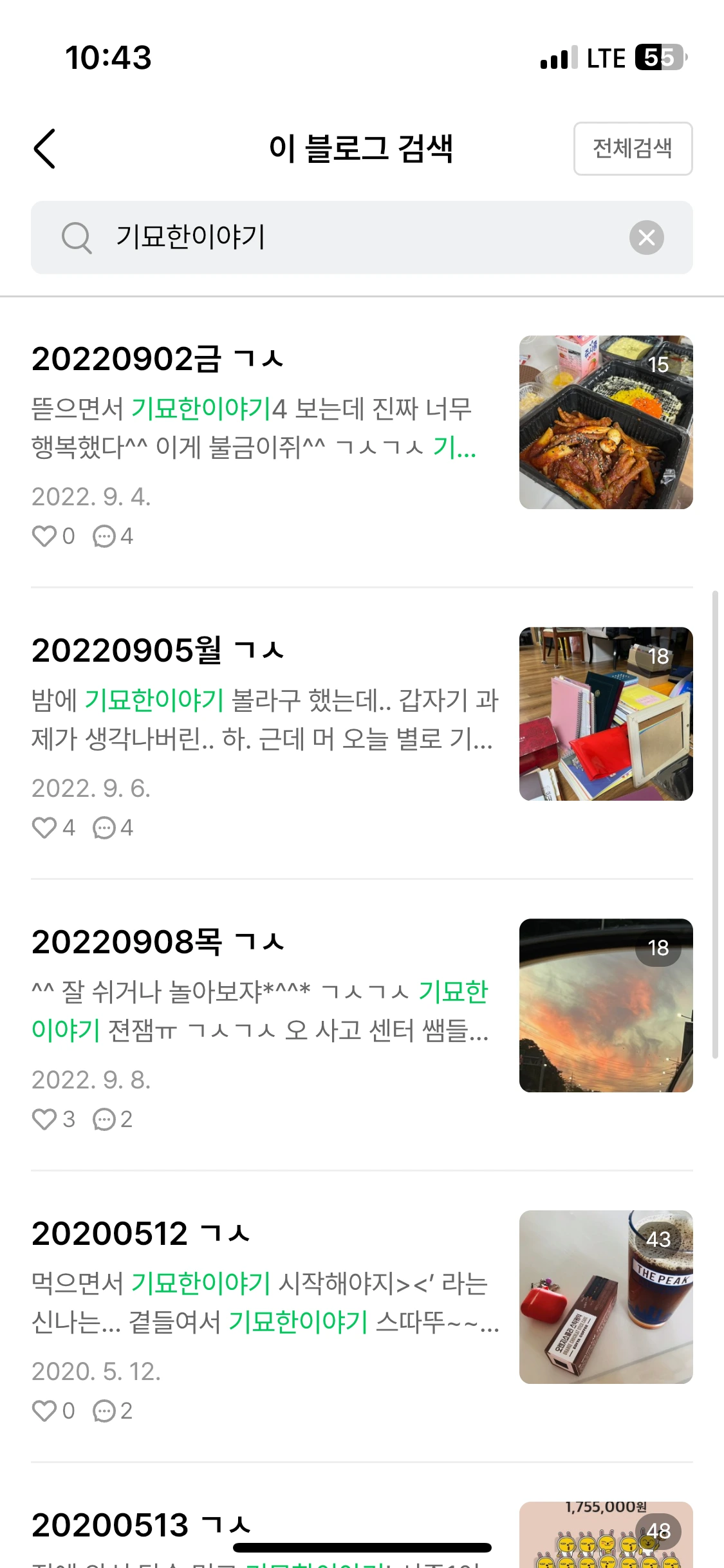724x1568 pixels.
Task: Open the post 20220905월 ㄱㅅ
Action: 158,650
